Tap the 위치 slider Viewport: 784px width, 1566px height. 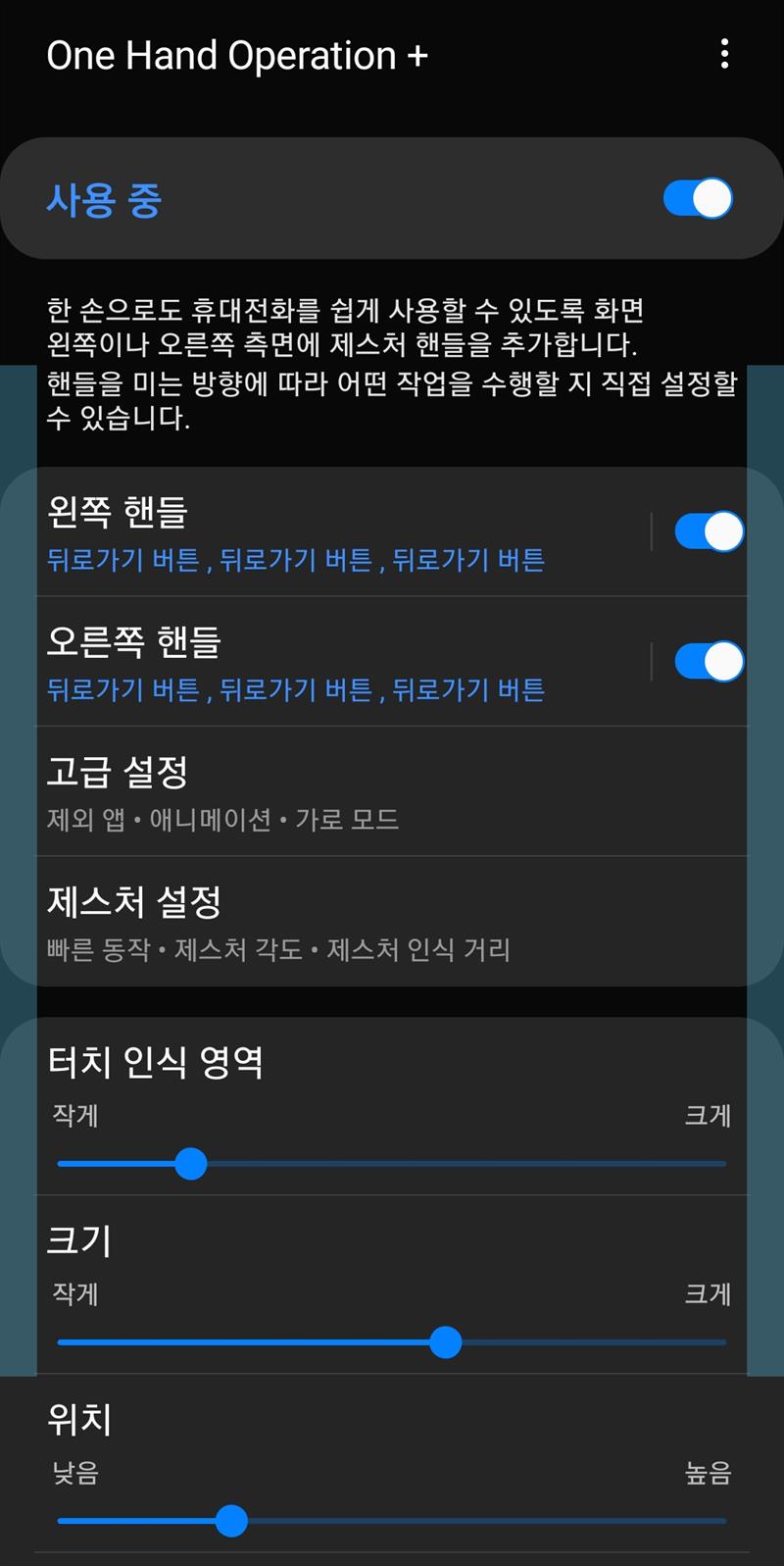pos(392,1521)
